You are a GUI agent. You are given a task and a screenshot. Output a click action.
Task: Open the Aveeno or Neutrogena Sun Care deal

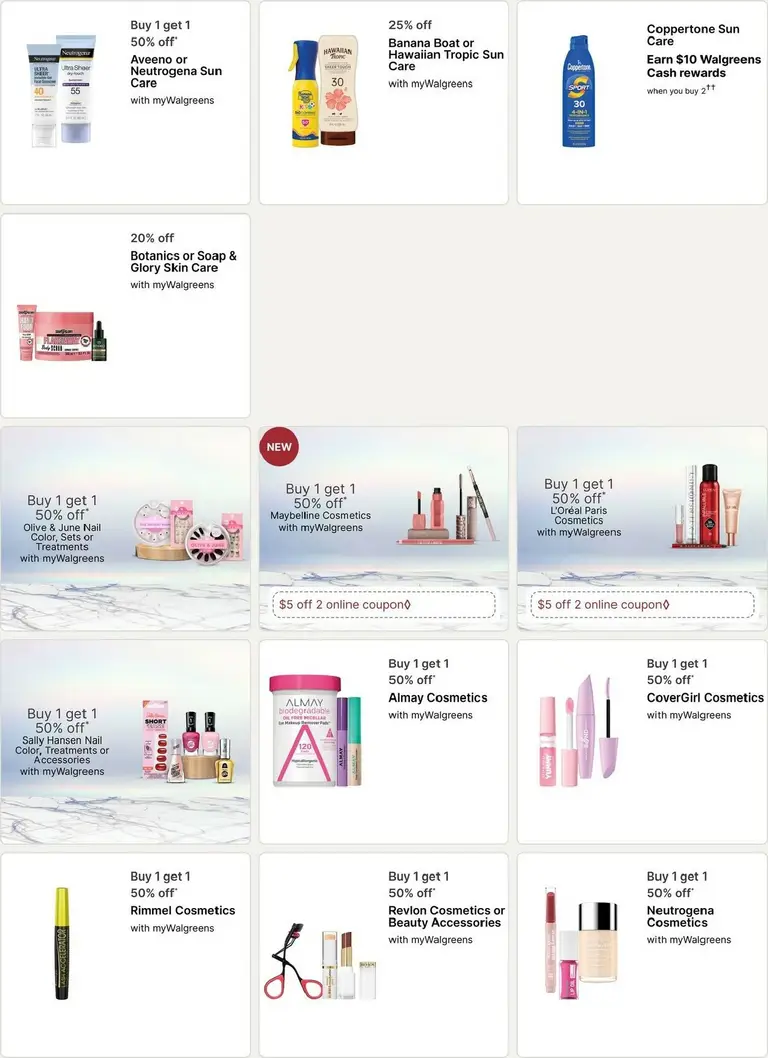coord(175,72)
